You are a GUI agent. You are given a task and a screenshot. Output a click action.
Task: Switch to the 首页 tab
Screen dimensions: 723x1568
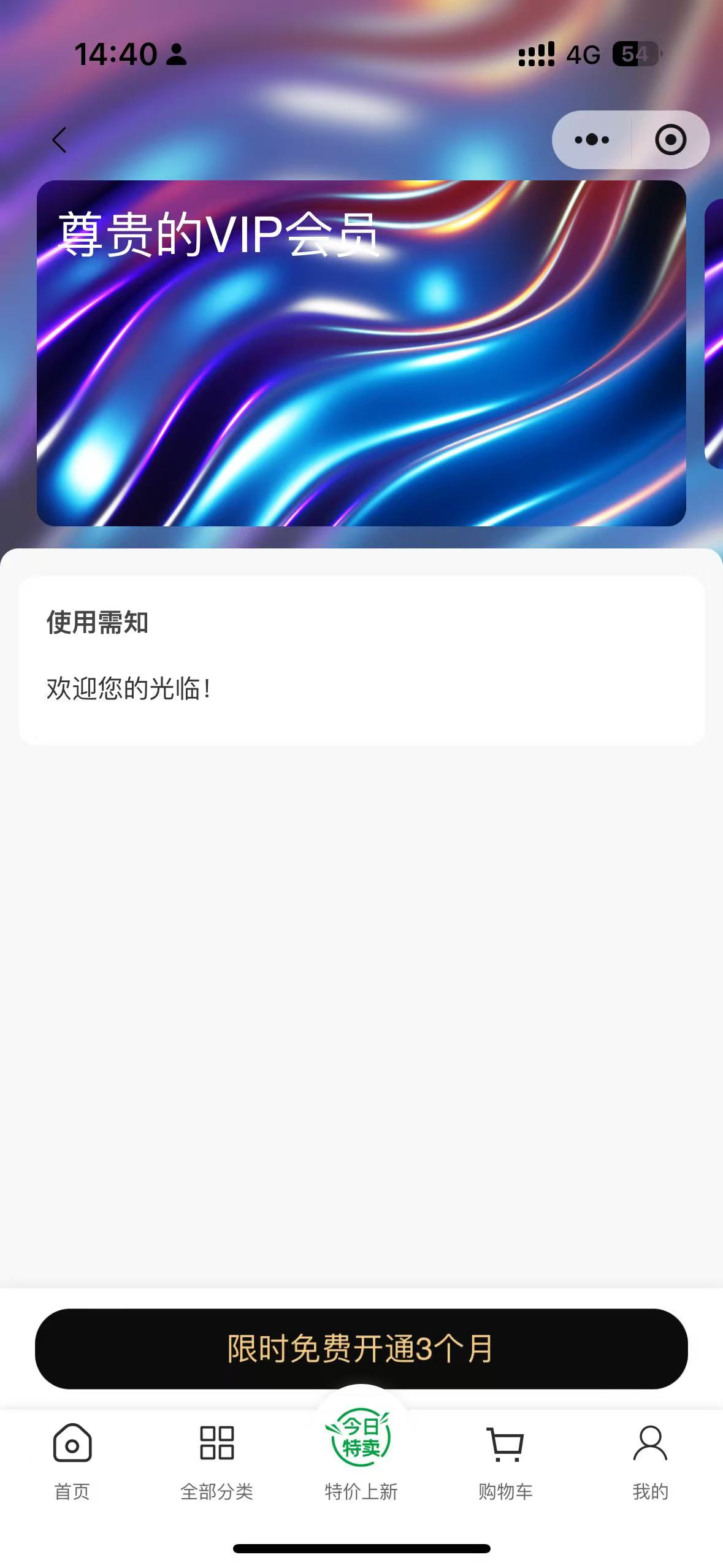72,1460
